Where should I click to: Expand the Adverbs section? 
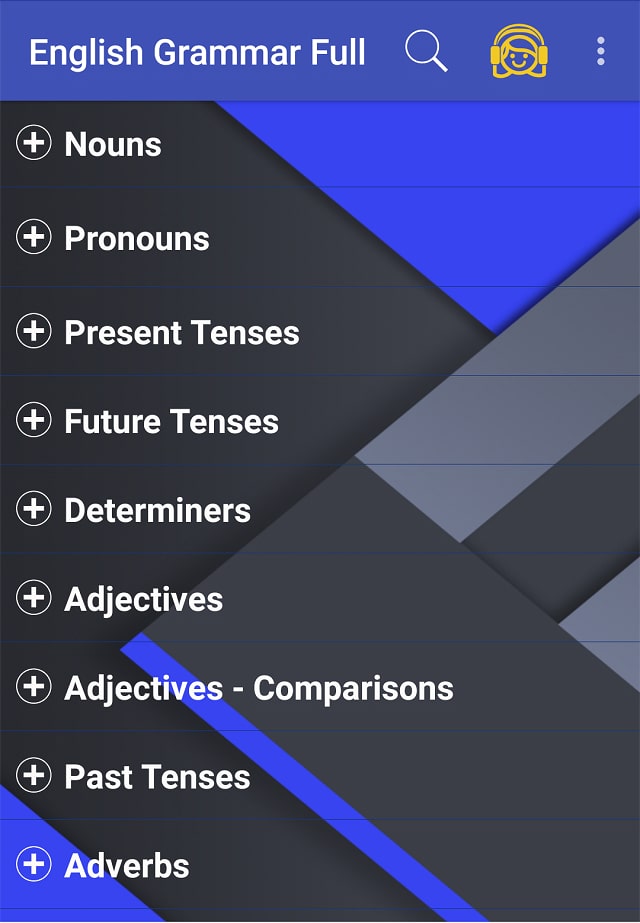coord(34,866)
